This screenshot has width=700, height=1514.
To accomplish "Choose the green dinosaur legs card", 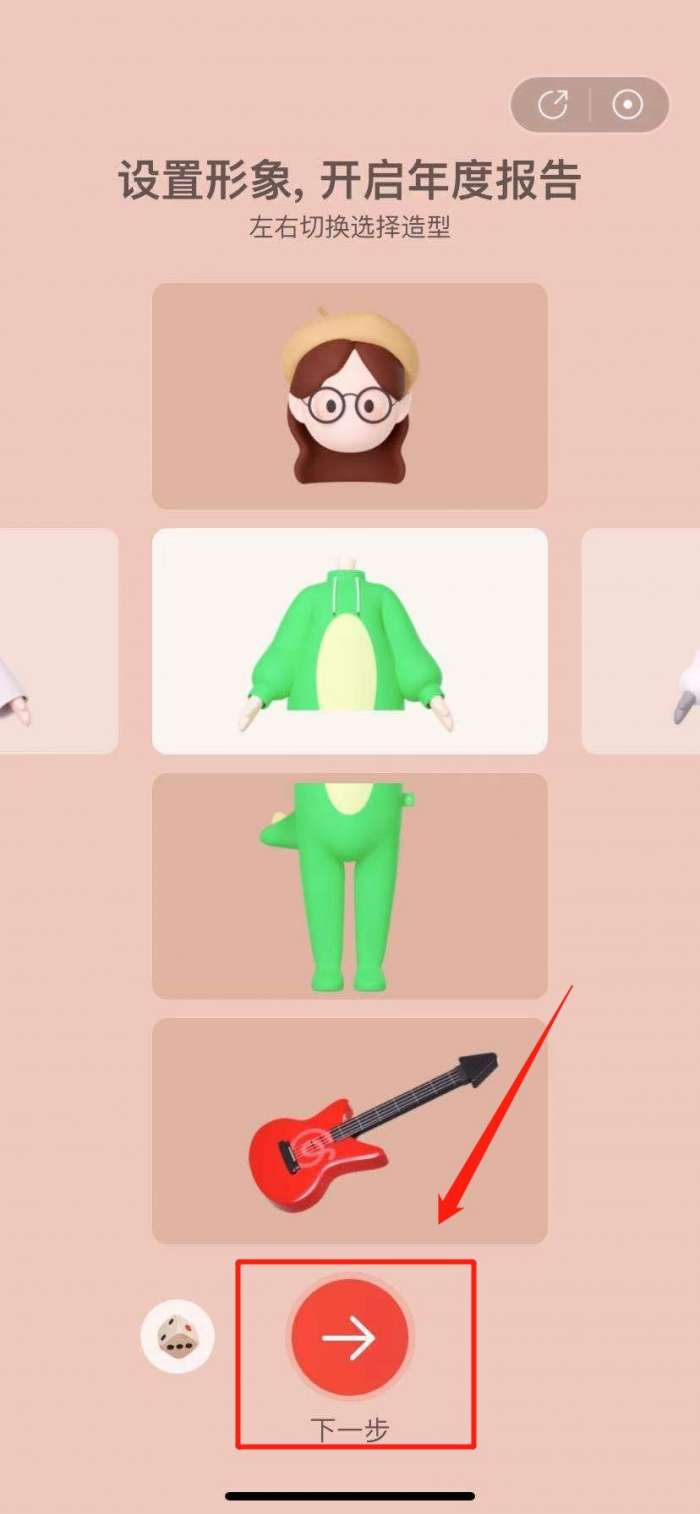I will click(350, 886).
